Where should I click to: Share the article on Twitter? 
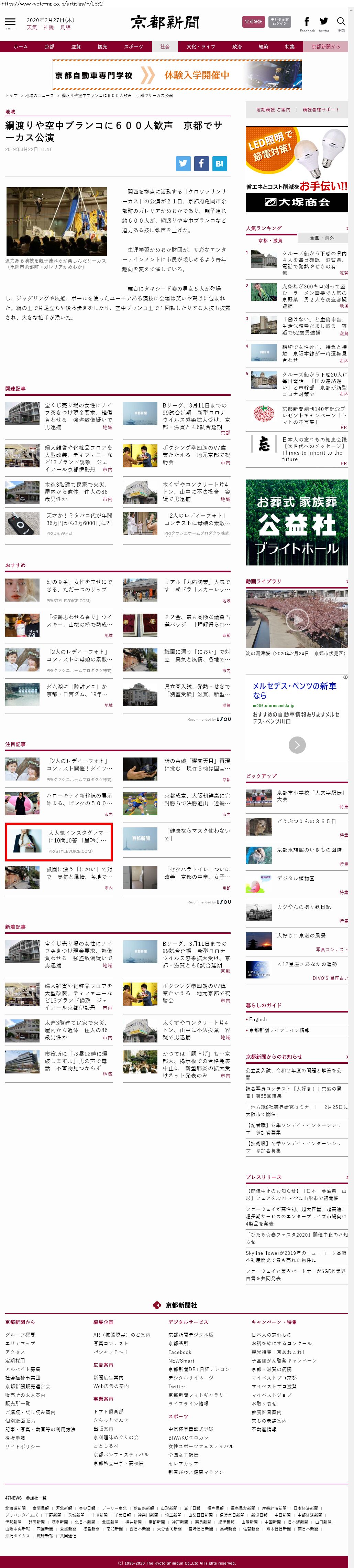tap(183, 163)
